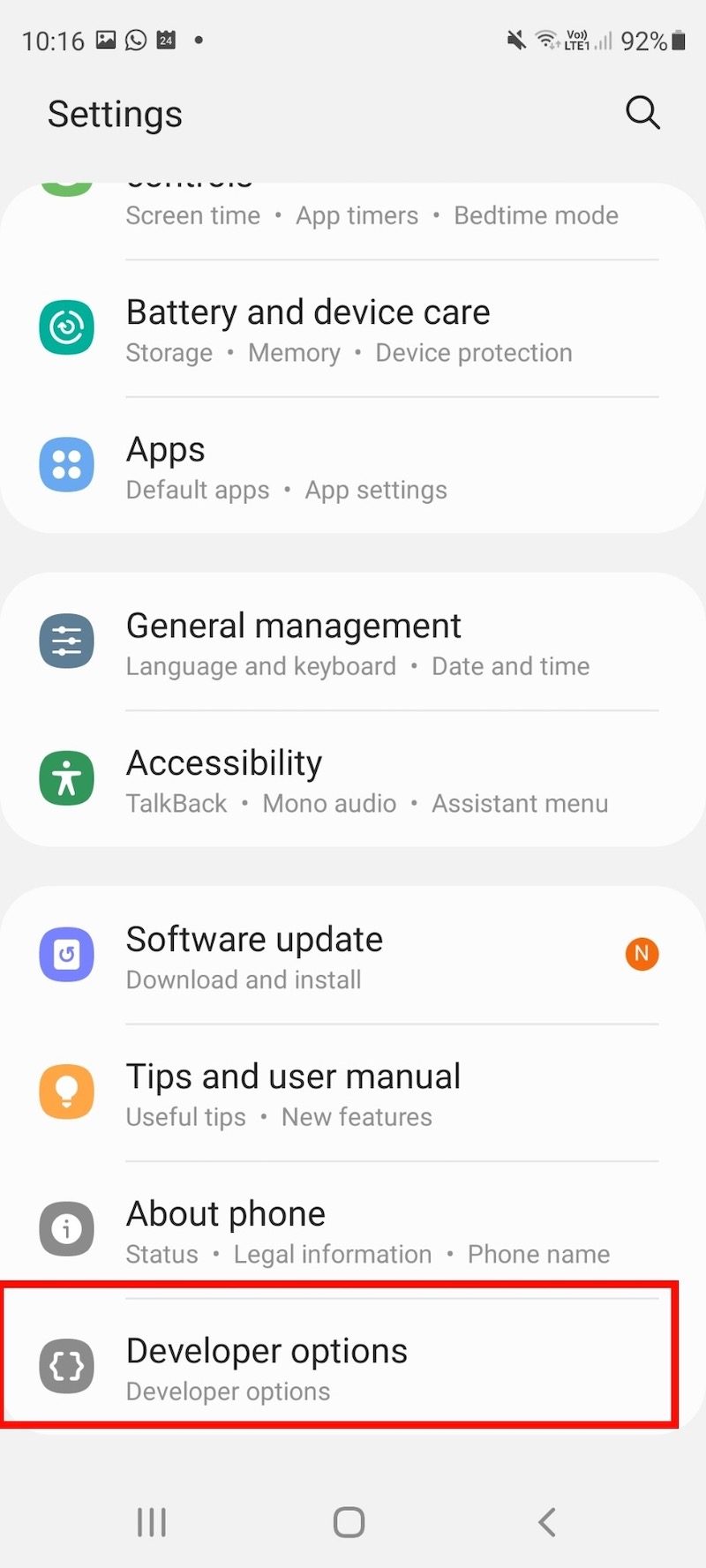Tap the system back button
This screenshot has width=706, height=1568.
(547, 1521)
